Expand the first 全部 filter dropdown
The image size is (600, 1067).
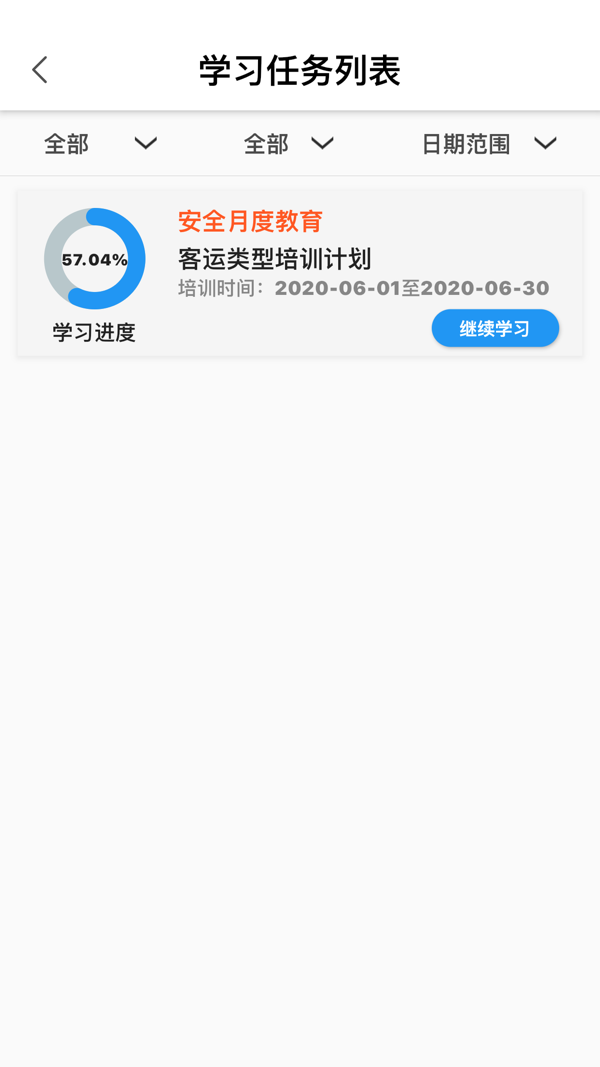(101, 144)
